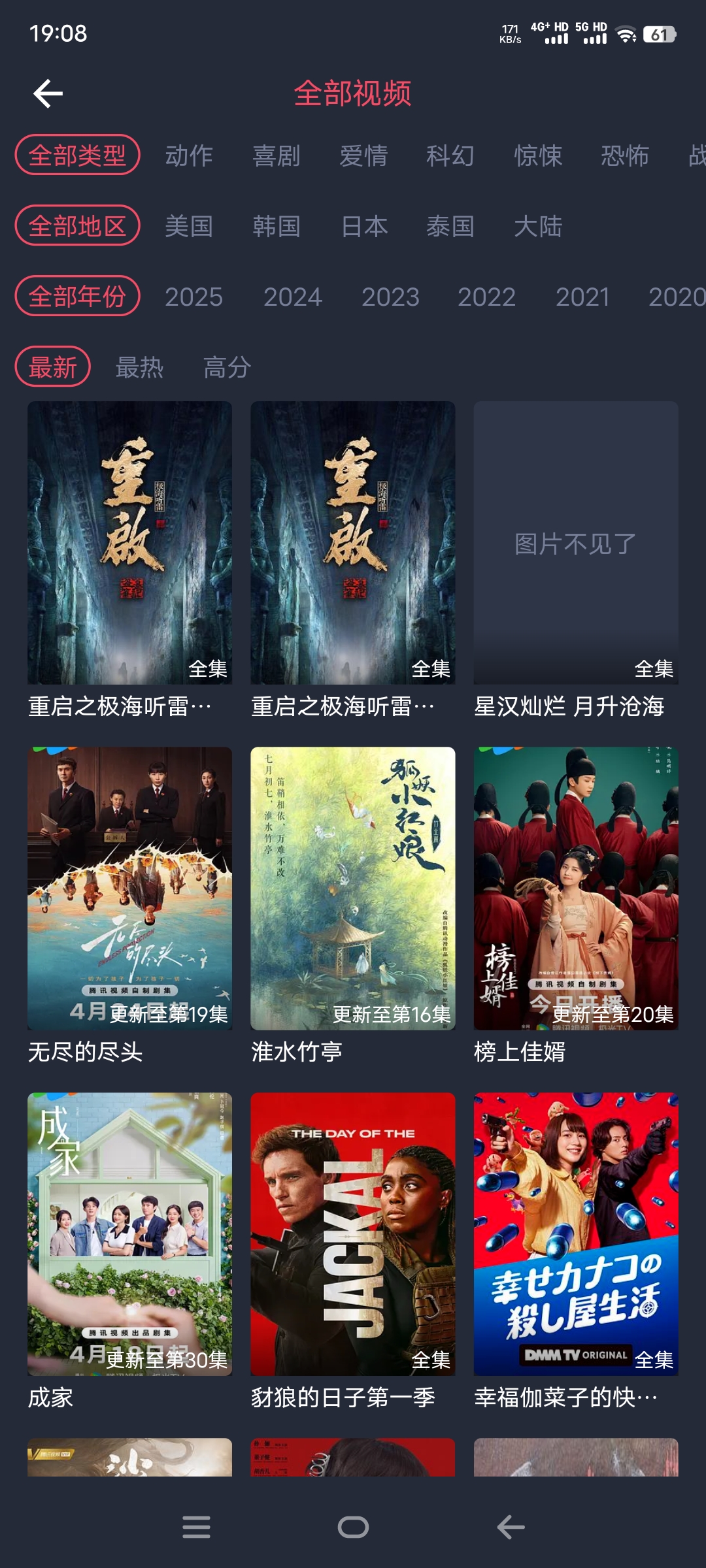
Task: Open the 全部类型 genre selector chip
Action: click(x=78, y=155)
